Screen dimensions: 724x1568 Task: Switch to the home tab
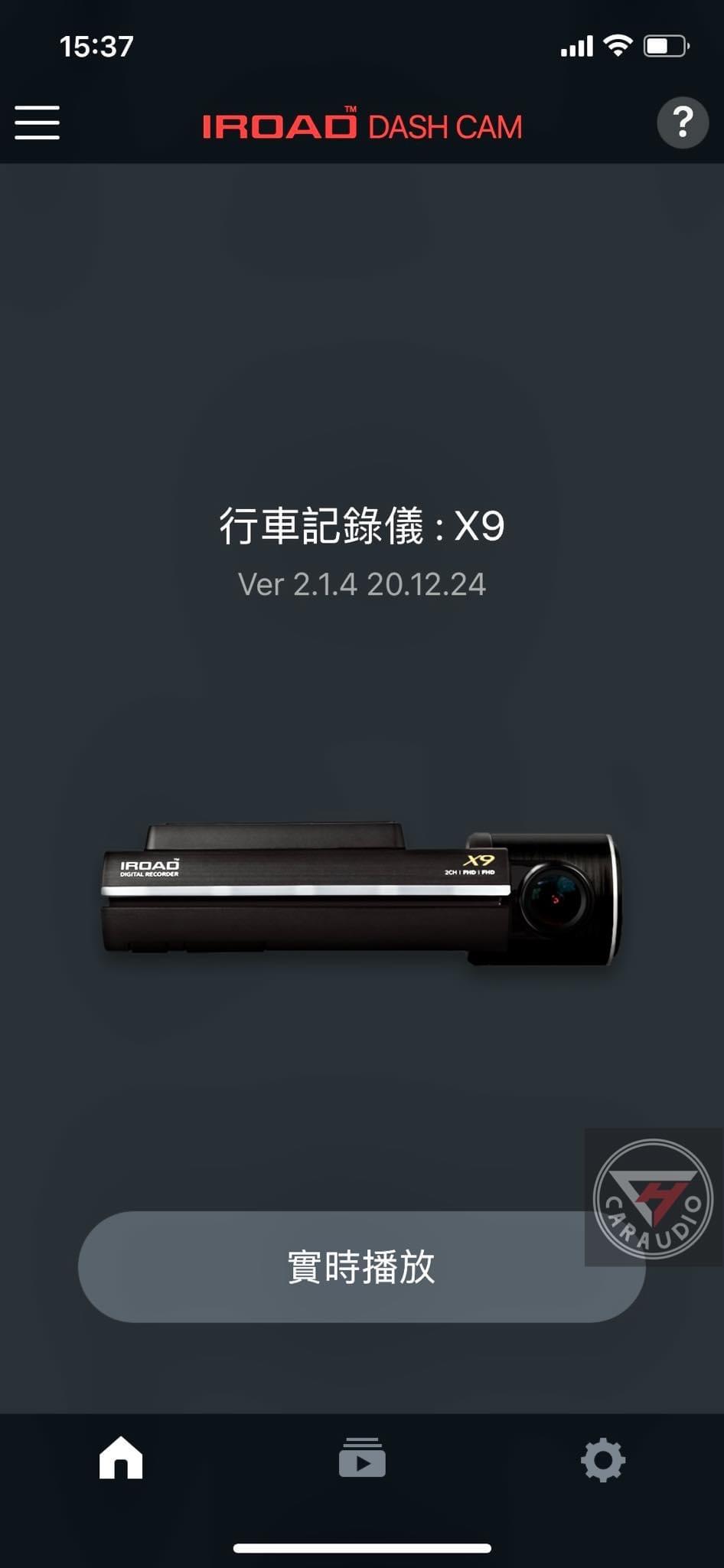pyautogui.click(x=121, y=1458)
